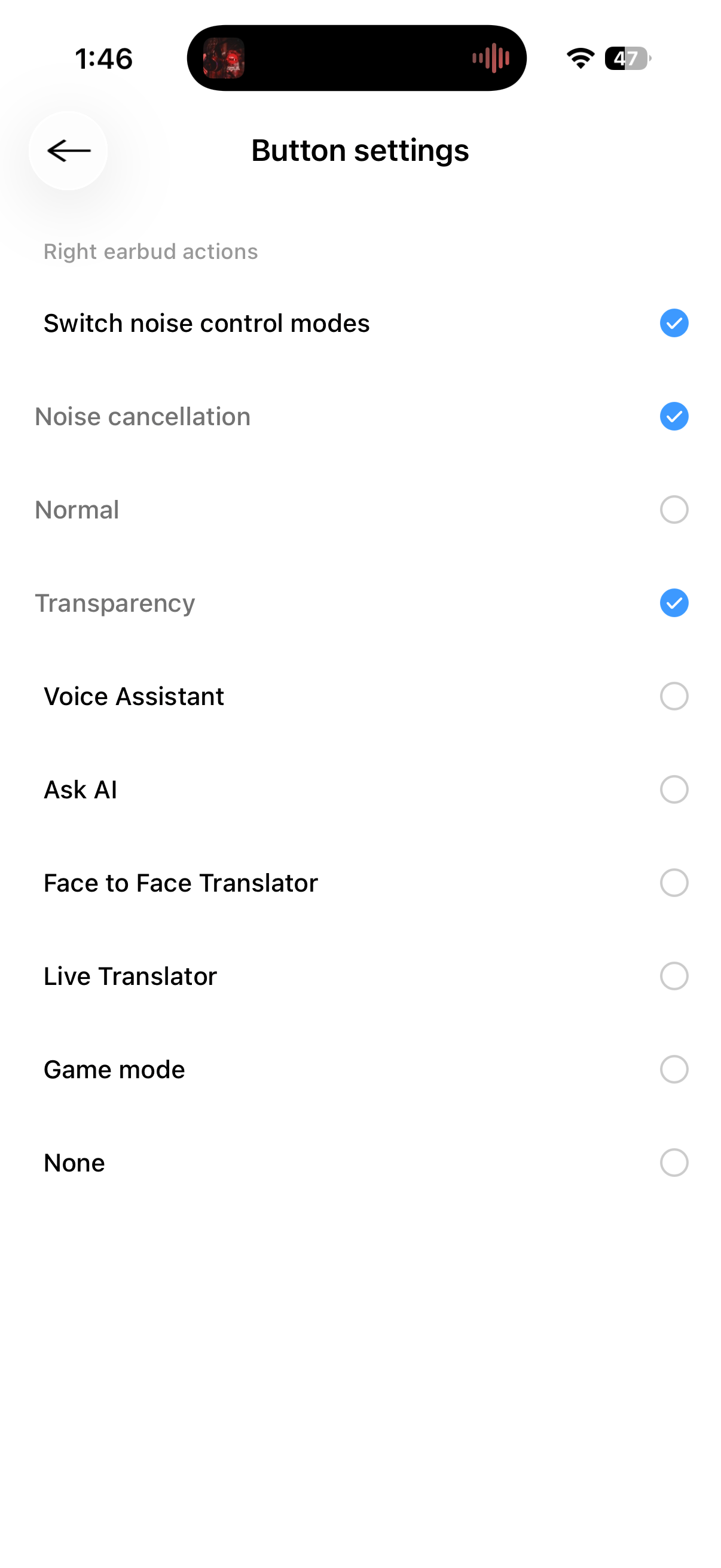Viewport: 721px width, 1568px height.
Task: Set Live Translator as the action
Action: click(x=360, y=976)
